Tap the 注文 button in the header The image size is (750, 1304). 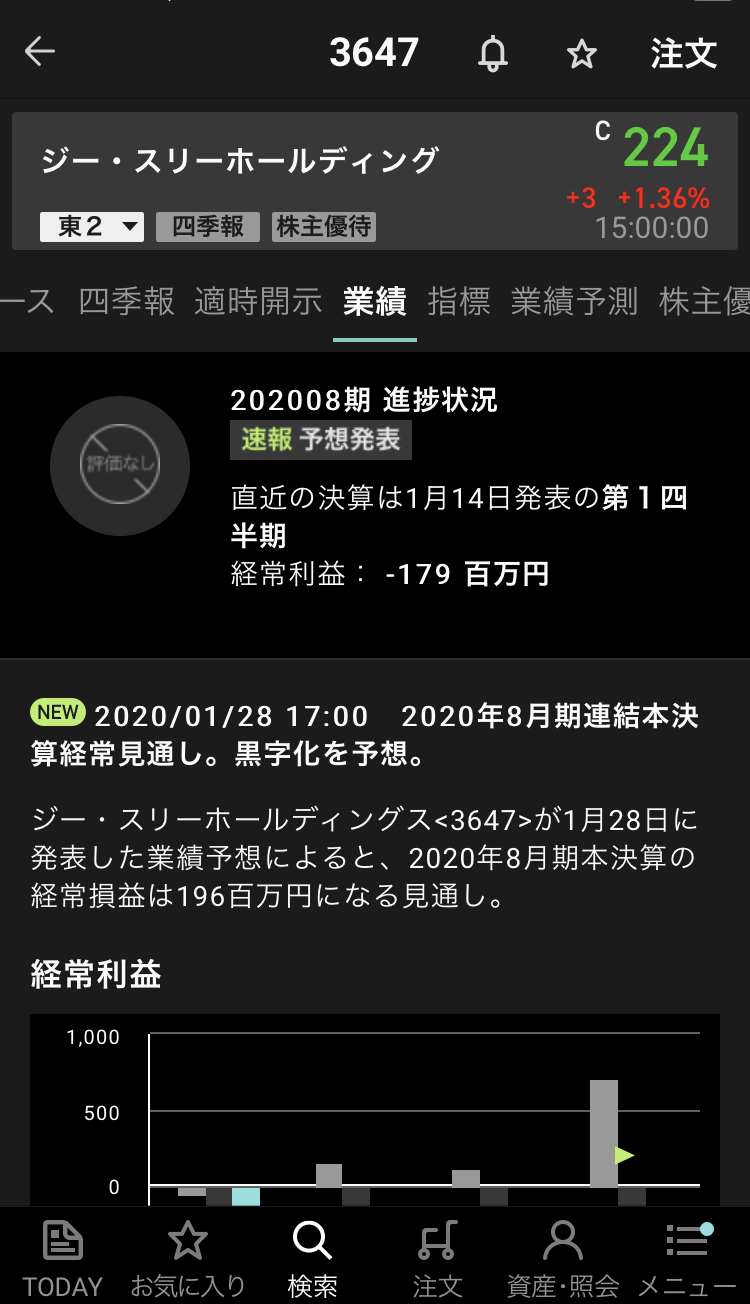tap(684, 54)
